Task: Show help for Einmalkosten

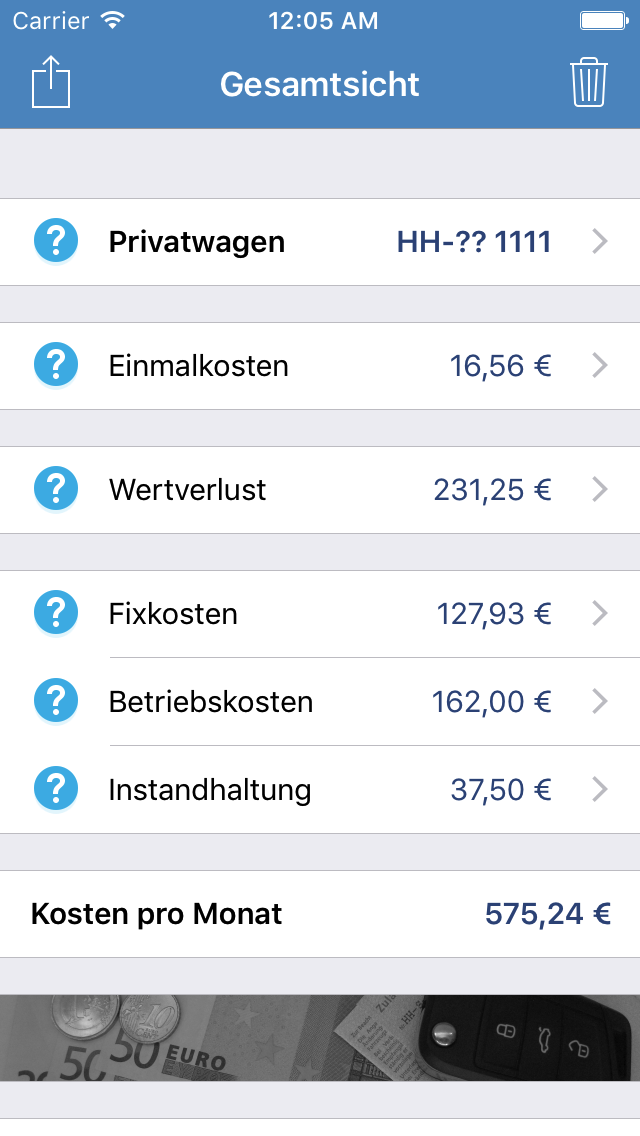Action: (56, 364)
